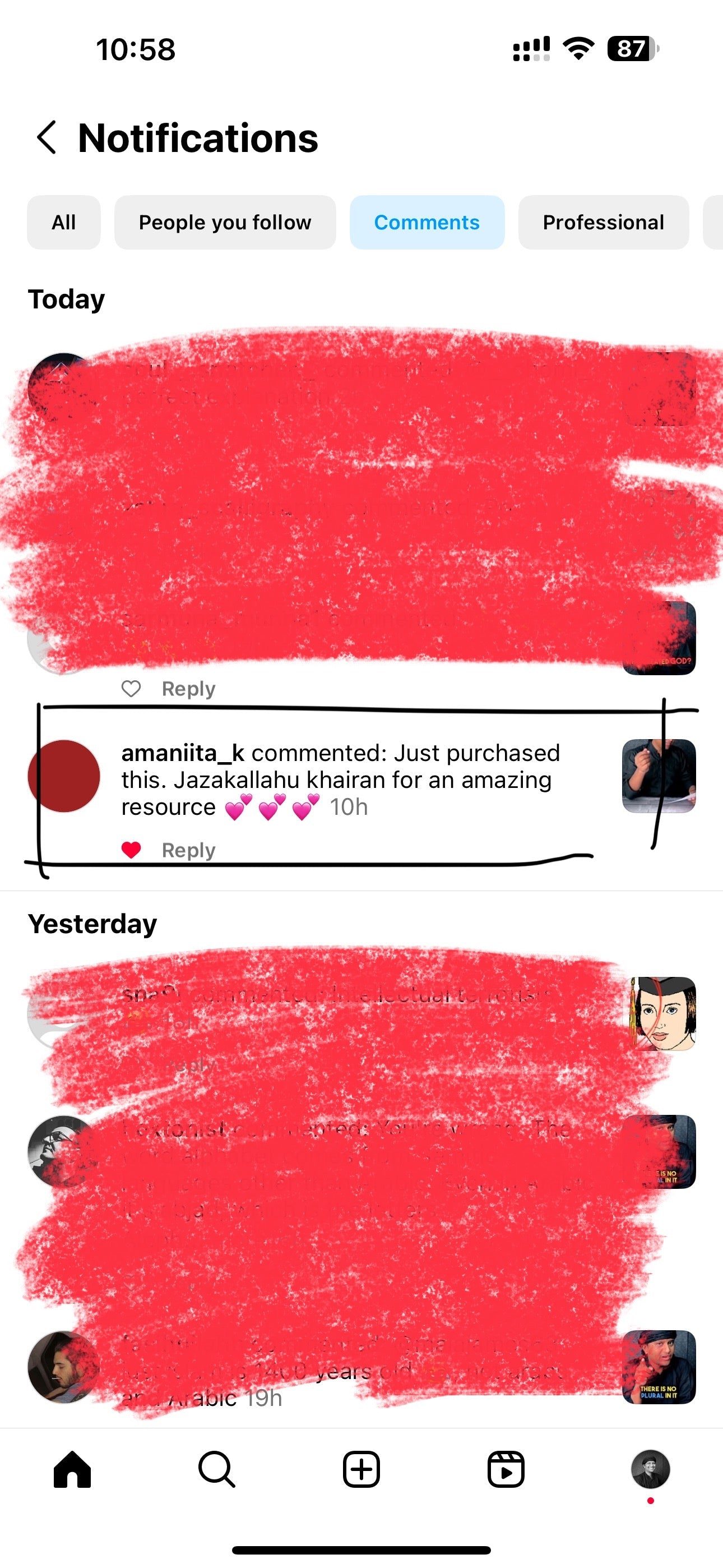Reply to amaniita_k's comment
The width and height of the screenshot is (723, 1568).
point(188,850)
